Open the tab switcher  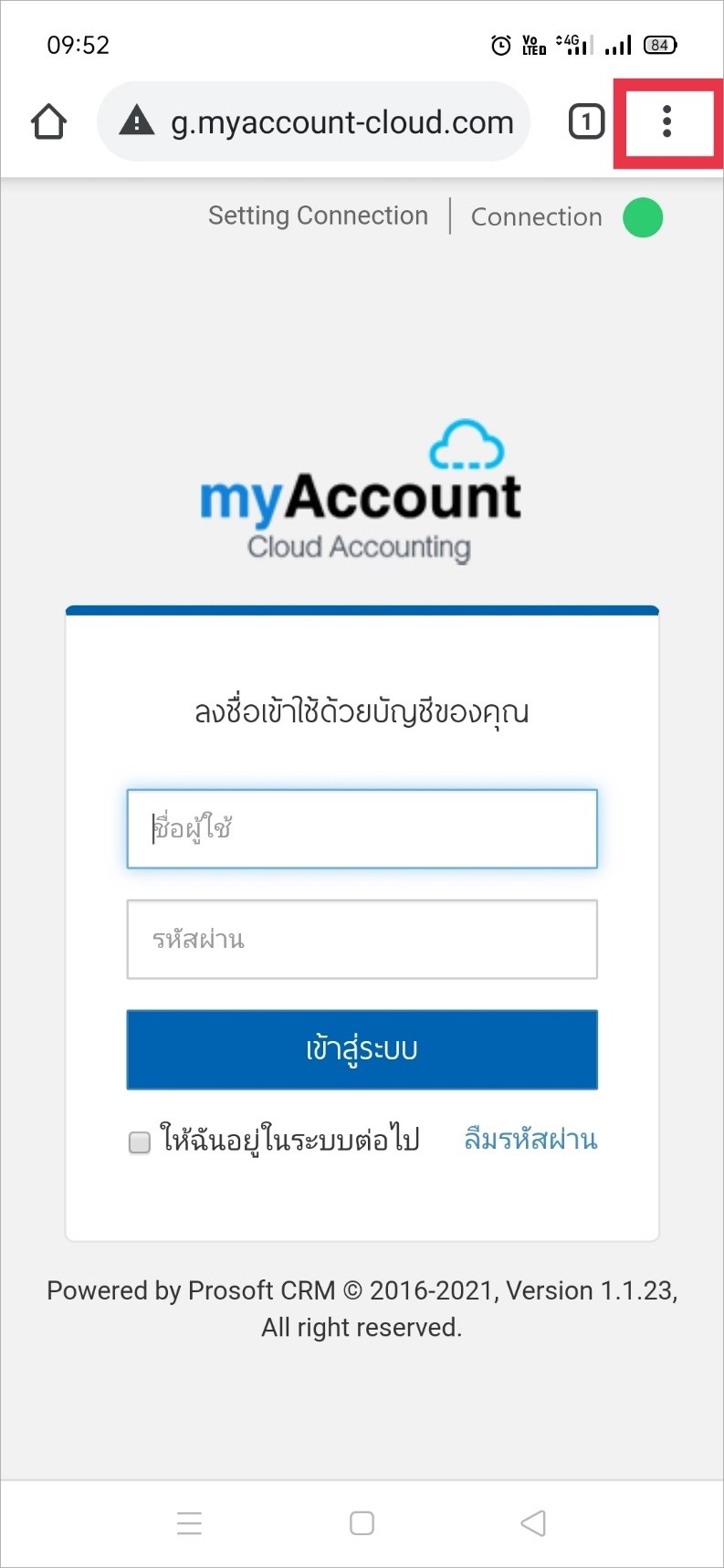[x=586, y=121]
